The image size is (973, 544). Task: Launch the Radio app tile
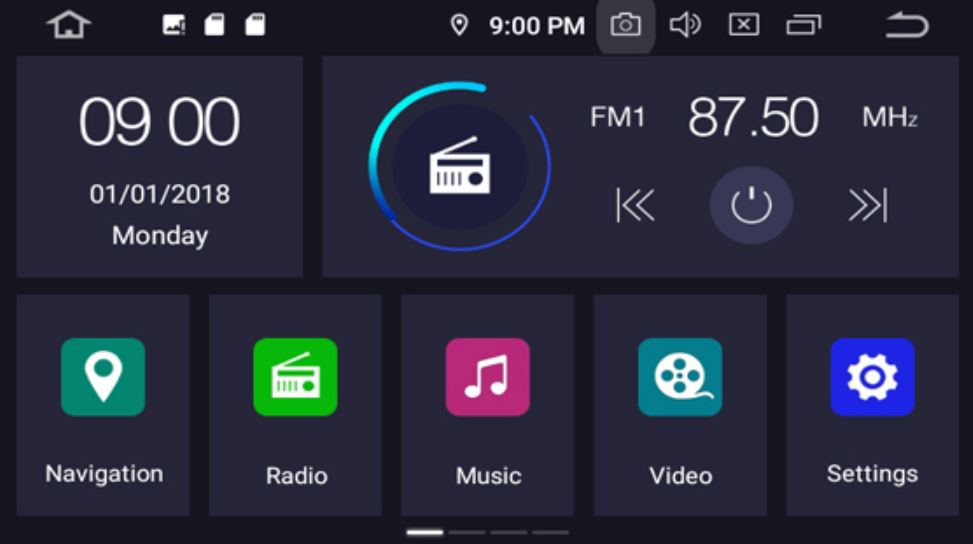[x=295, y=405]
